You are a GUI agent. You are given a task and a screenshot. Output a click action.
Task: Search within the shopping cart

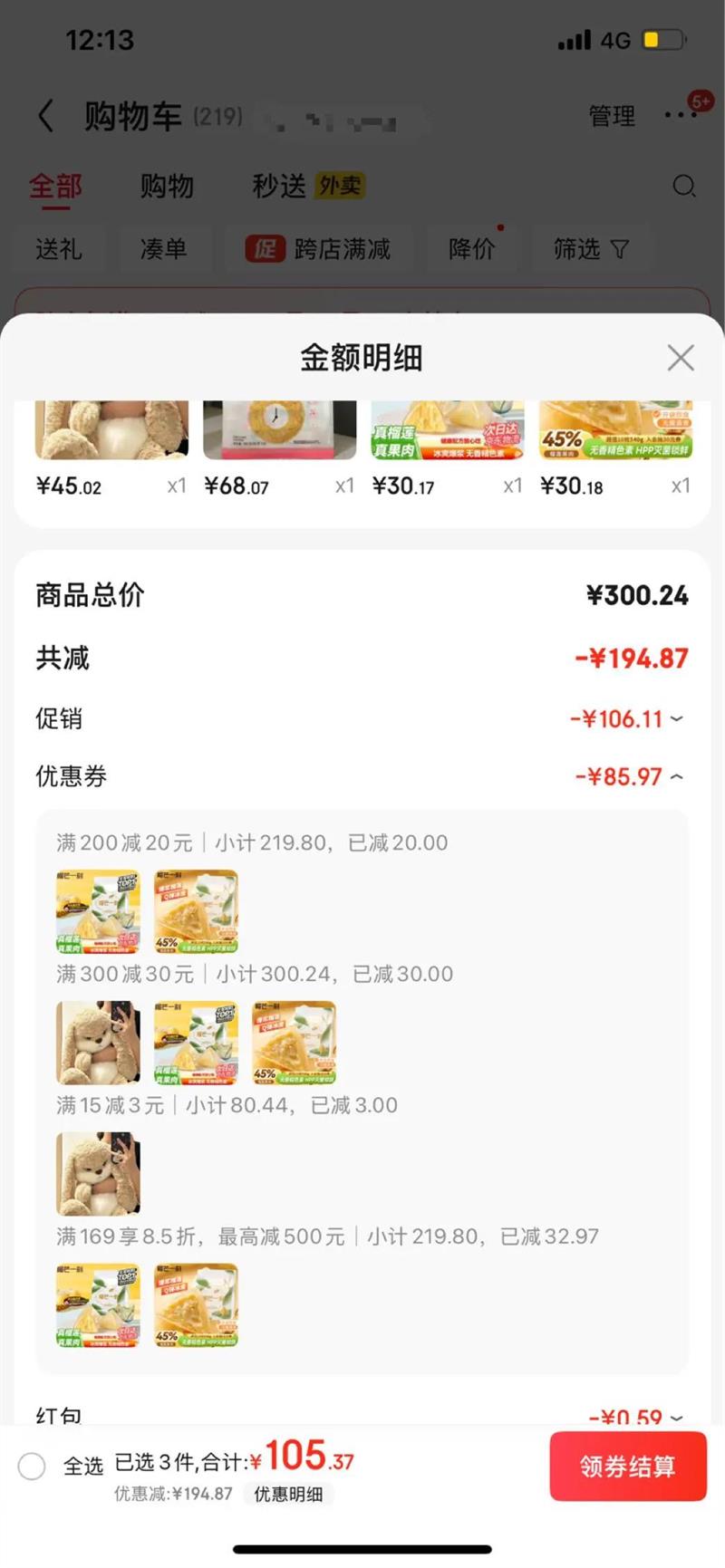pyautogui.click(x=684, y=187)
